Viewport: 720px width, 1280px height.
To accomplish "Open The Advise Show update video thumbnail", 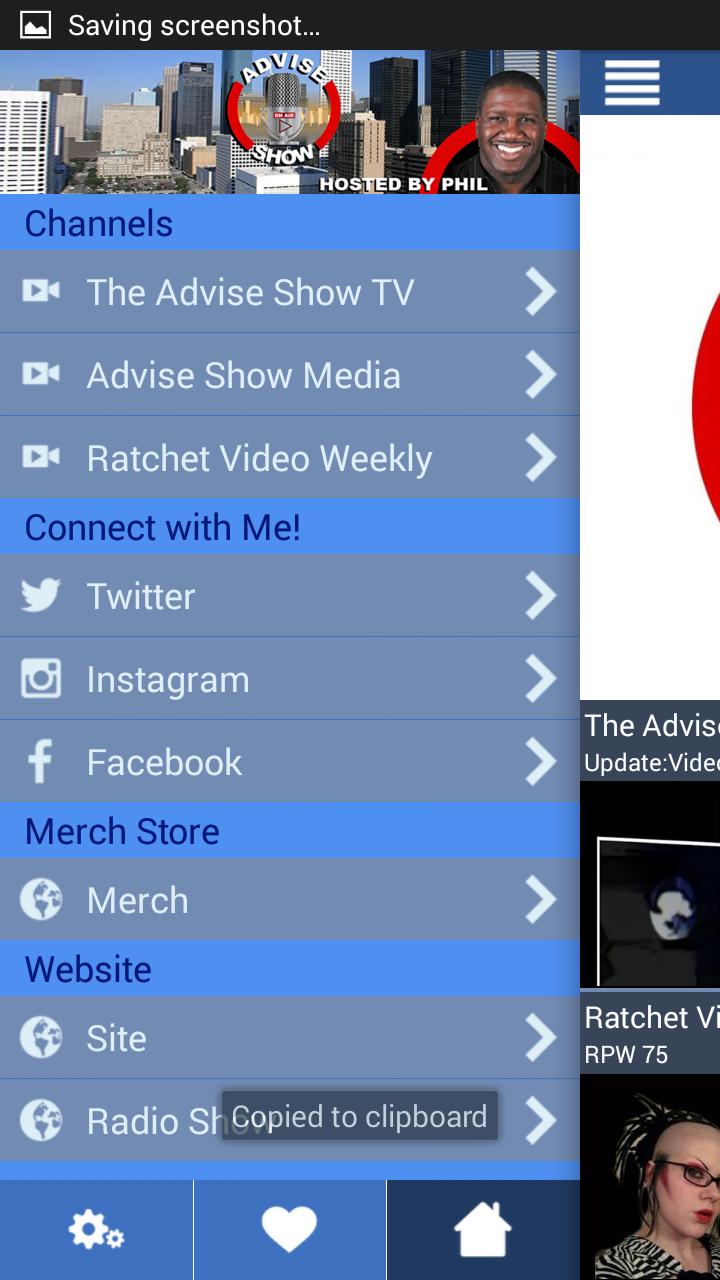I will click(x=650, y=885).
